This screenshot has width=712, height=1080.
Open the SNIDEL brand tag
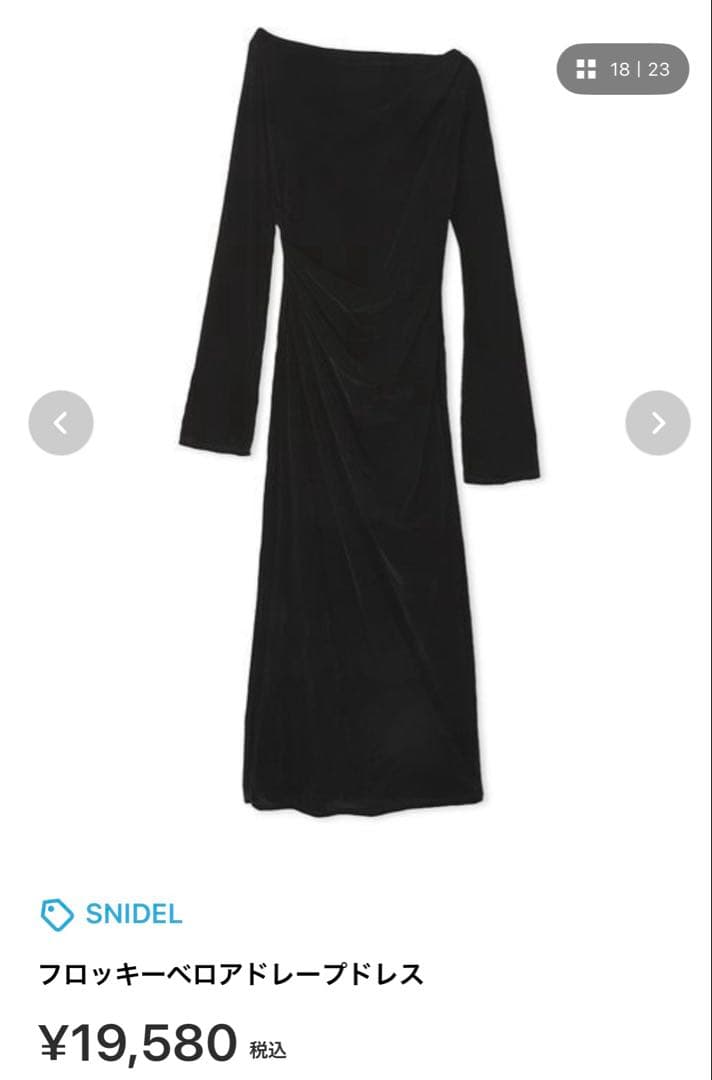(x=112, y=913)
